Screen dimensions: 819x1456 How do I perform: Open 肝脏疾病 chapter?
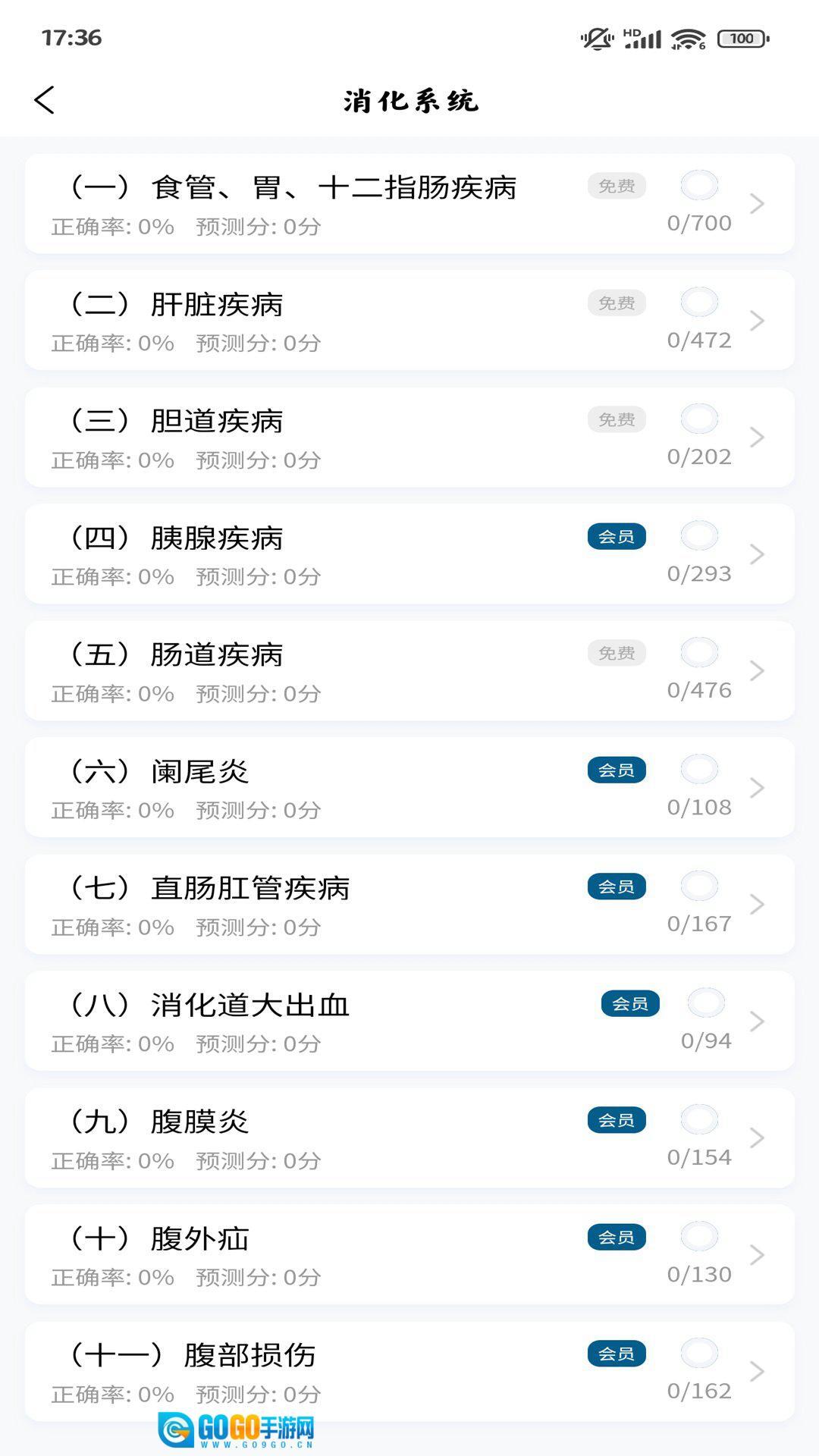[x=217, y=305]
